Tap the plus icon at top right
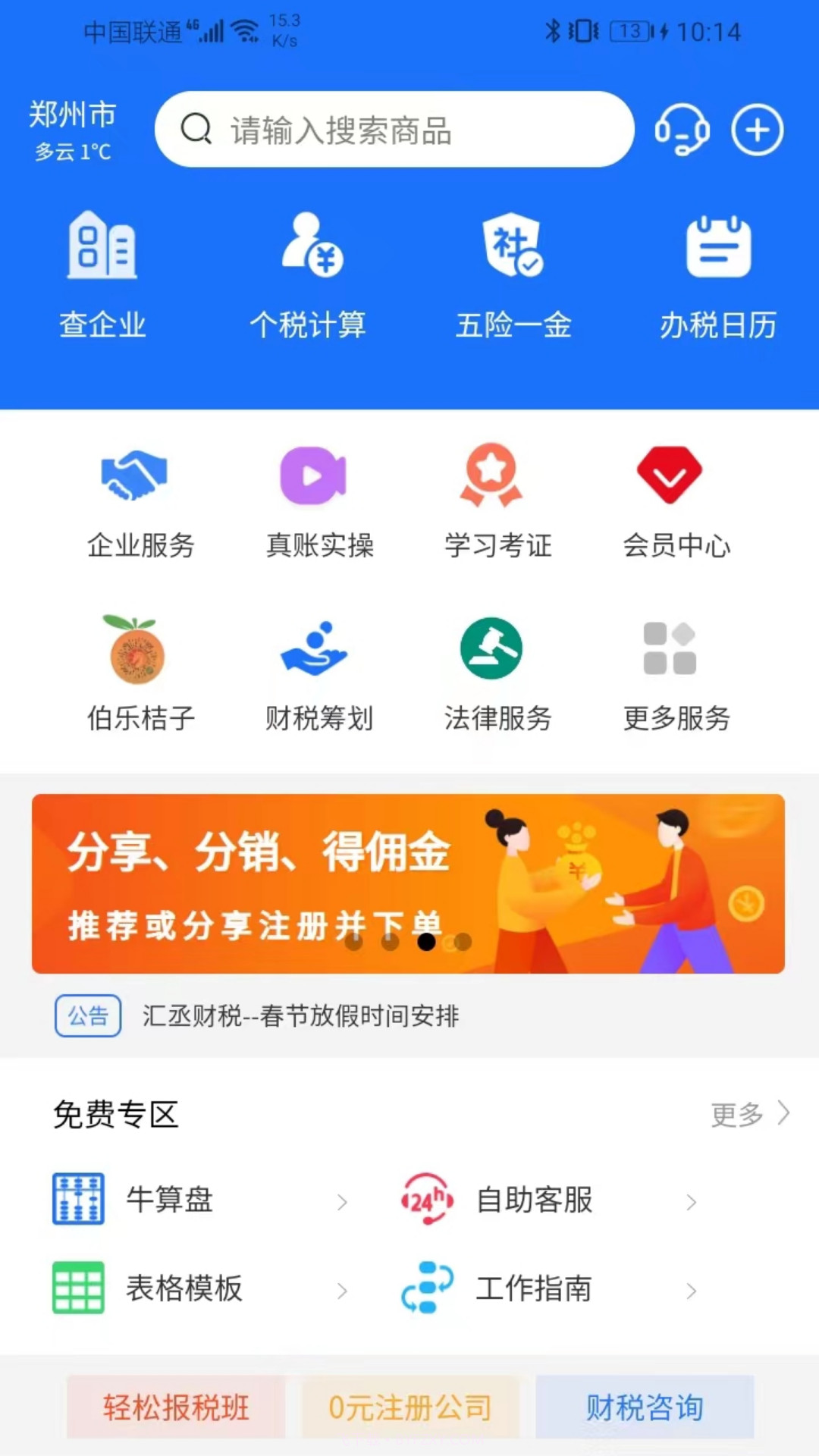This screenshot has height=1456, width=819. point(758,129)
